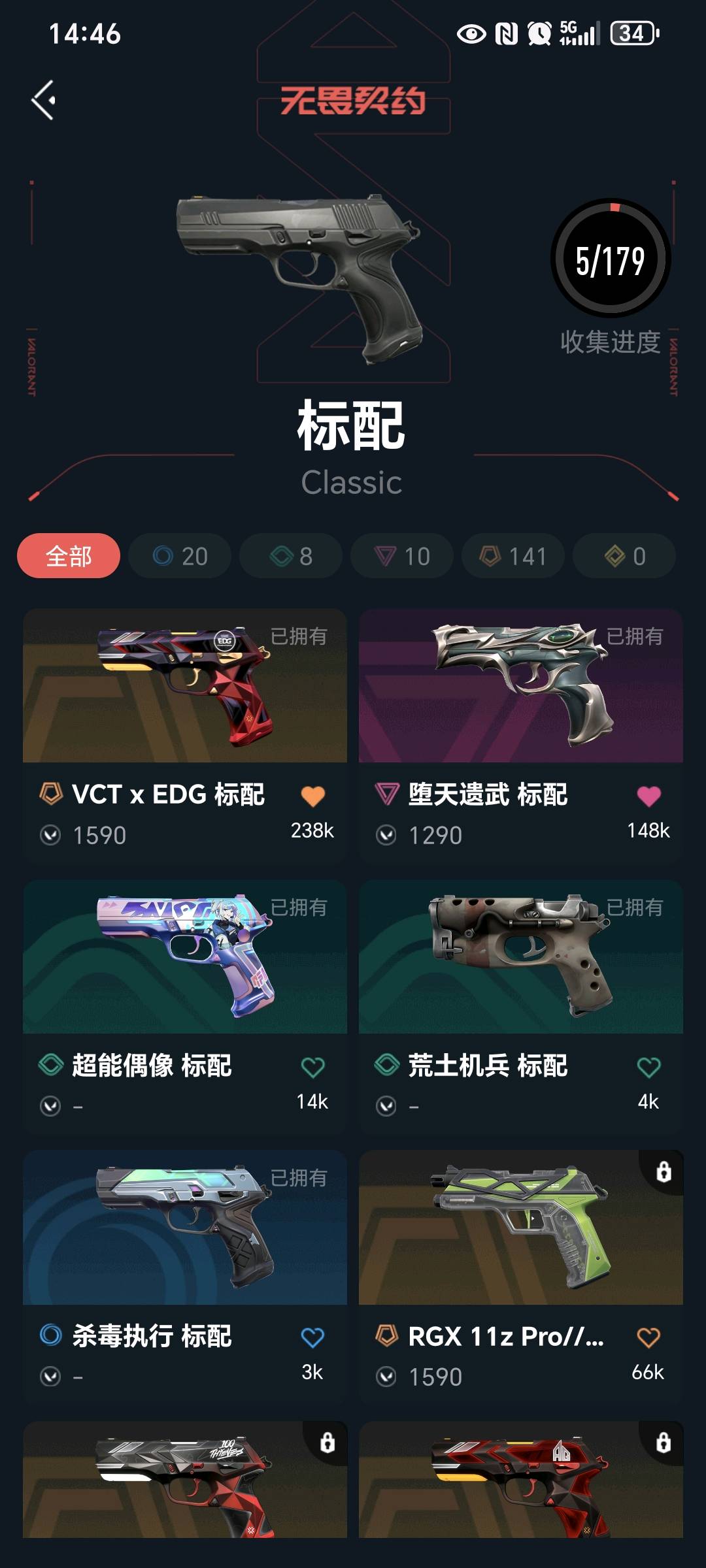The width and height of the screenshot is (706, 1568).
Task: Filter skins by the tier showing 0
Action: 624,556
